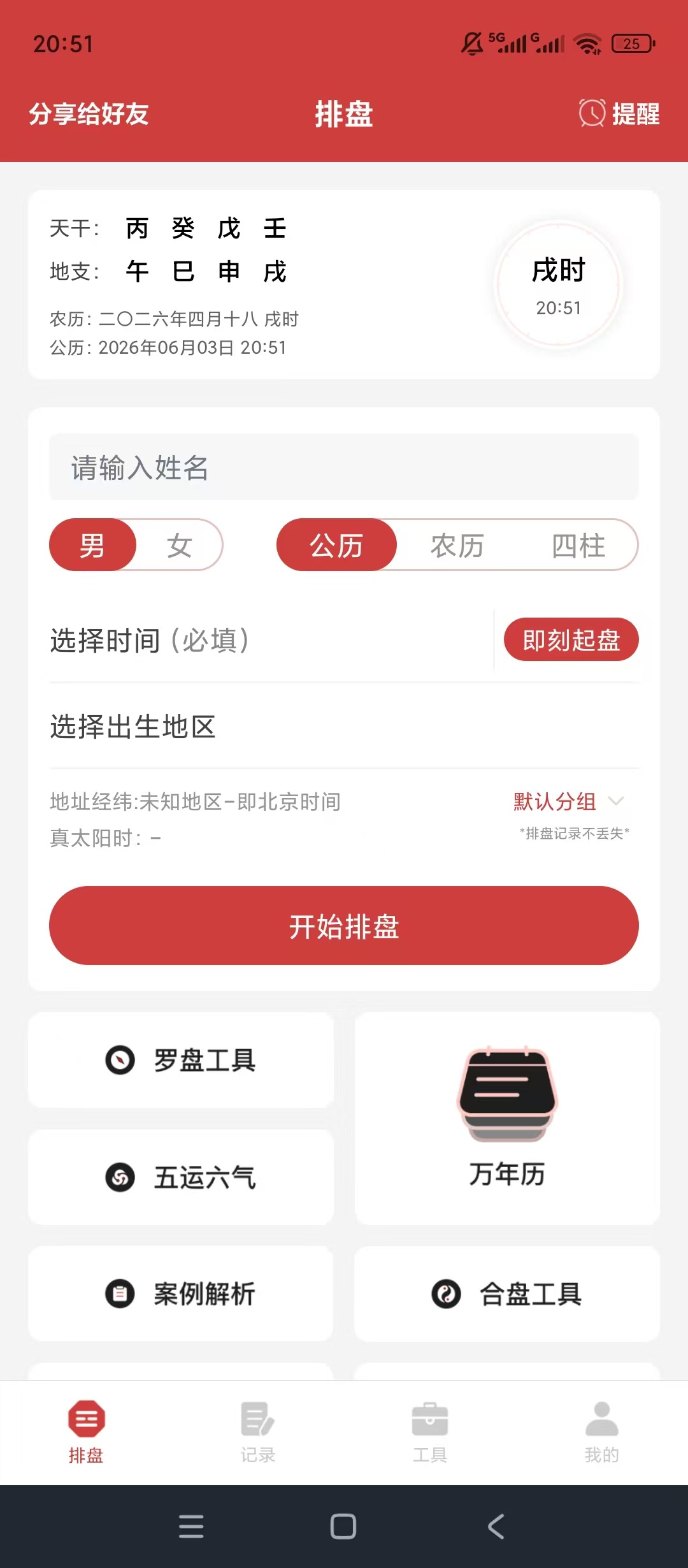Viewport: 688px width, 1568px height.
Task: Switch to the 记录 tab
Action: click(258, 1432)
